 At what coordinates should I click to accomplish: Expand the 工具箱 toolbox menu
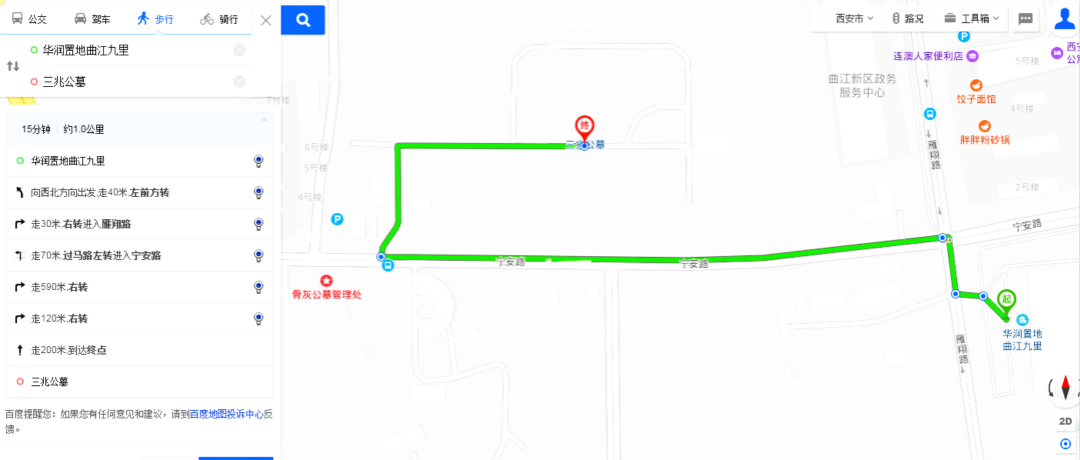(x=972, y=18)
